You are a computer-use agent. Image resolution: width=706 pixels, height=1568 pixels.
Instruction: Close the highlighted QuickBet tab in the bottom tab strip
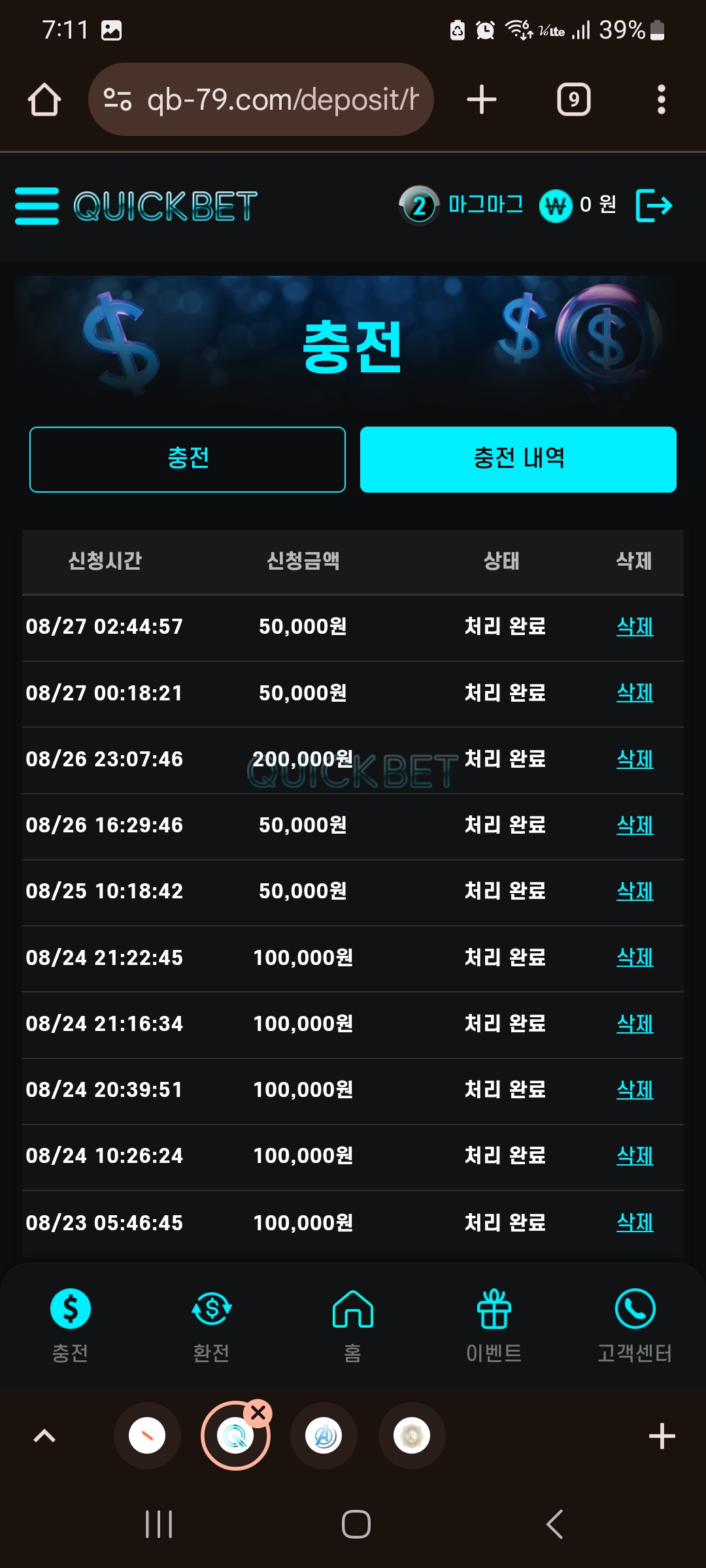(258, 1413)
